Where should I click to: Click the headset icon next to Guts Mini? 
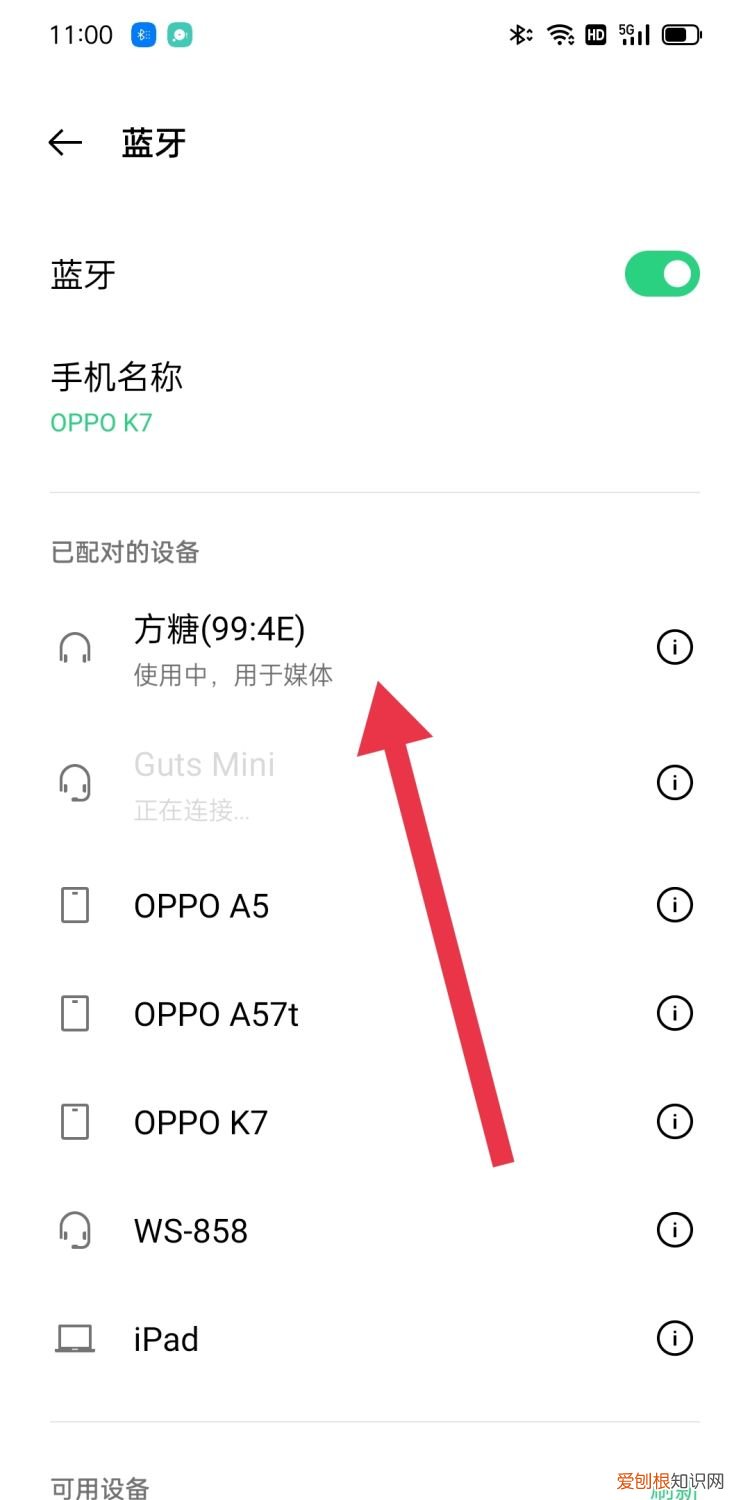pos(75,782)
